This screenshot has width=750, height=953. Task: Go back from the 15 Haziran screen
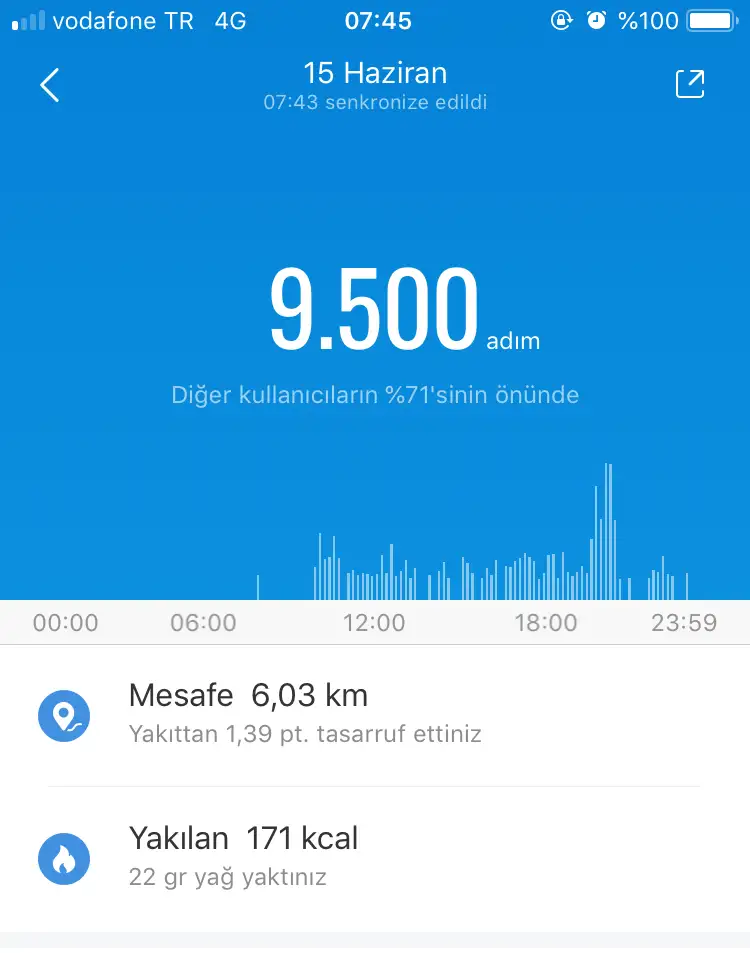tap(49, 86)
